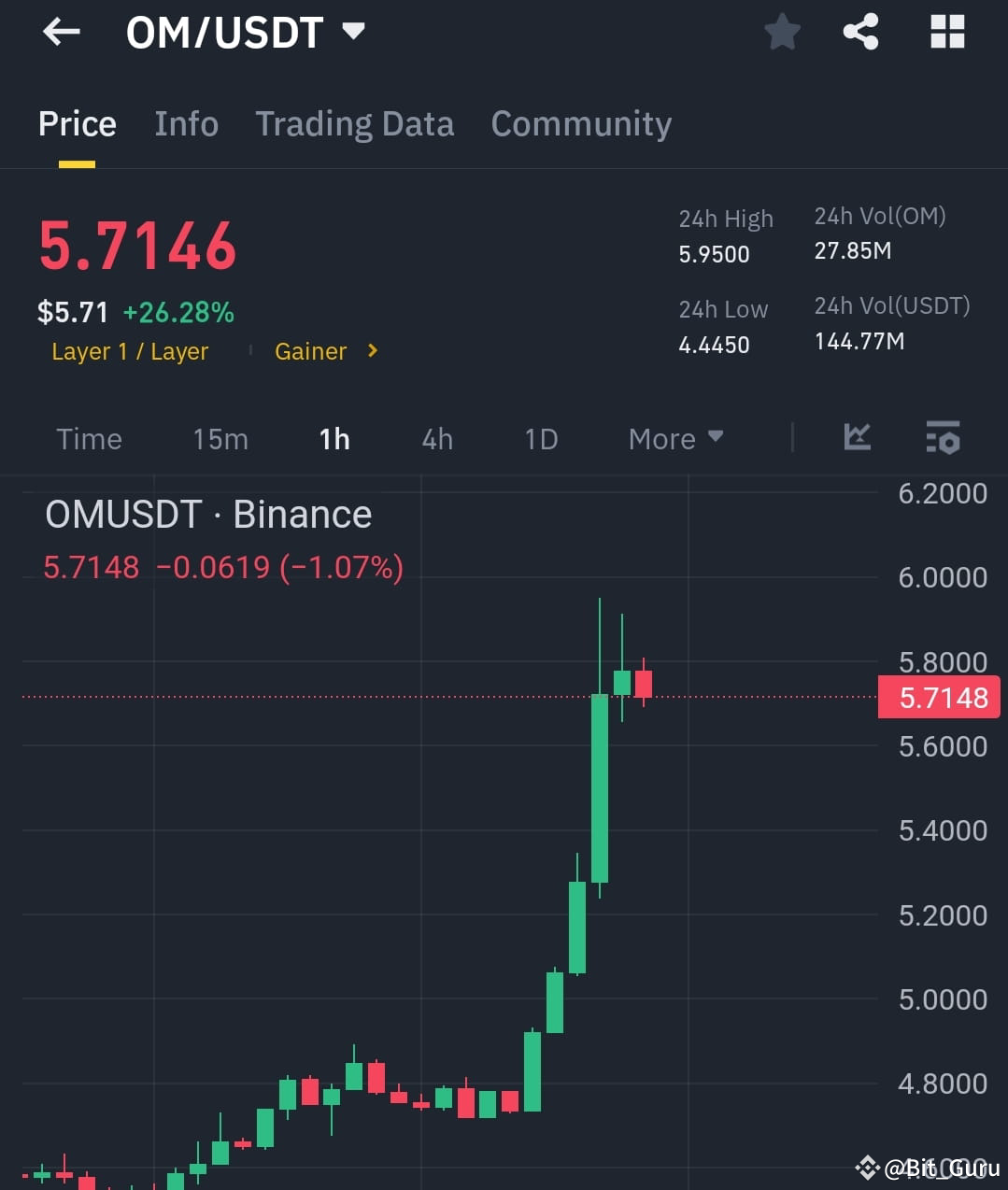Viewport: 1008px width, 1190px height.
Task: Open the chart line style icon
Action: coord(856,438)
